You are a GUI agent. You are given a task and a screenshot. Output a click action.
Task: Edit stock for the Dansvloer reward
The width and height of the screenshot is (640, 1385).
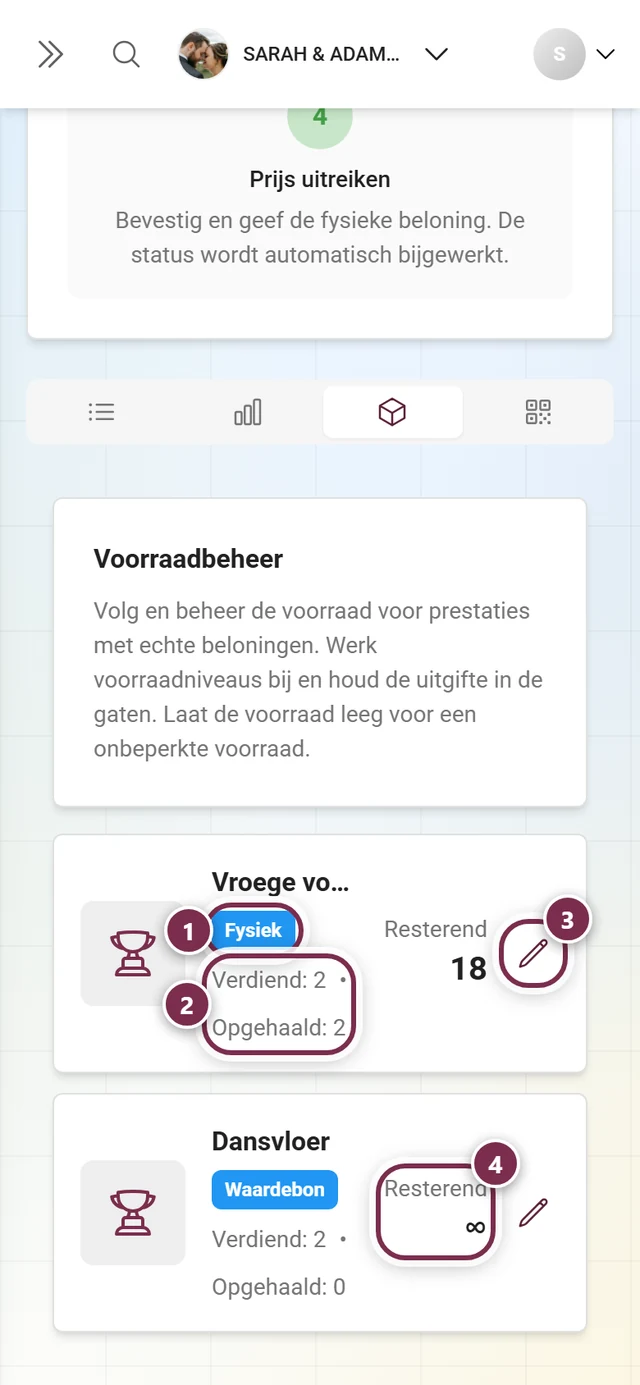pyautogui.click(x=534, y=1213)
